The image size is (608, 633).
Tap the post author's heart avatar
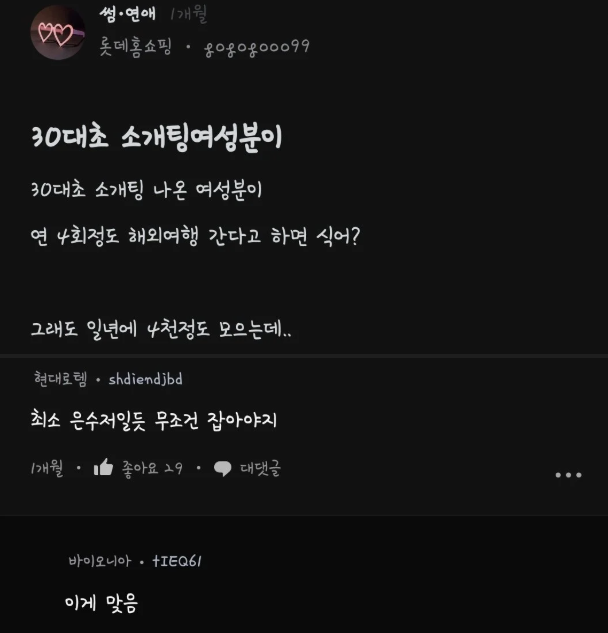tap(57, 34)
